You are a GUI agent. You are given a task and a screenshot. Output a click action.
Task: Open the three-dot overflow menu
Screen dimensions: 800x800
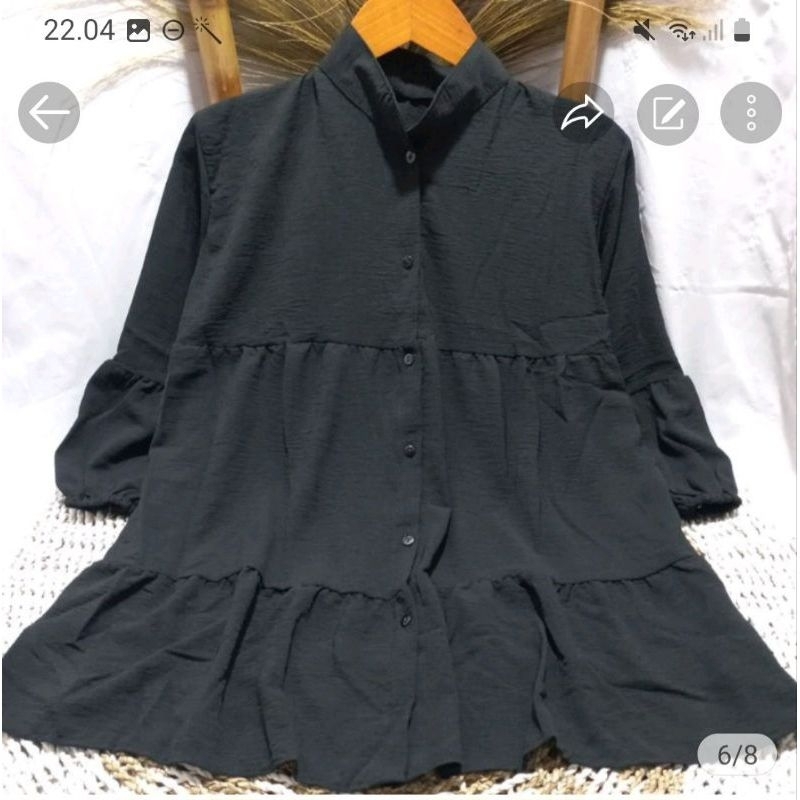click(751, 113)
